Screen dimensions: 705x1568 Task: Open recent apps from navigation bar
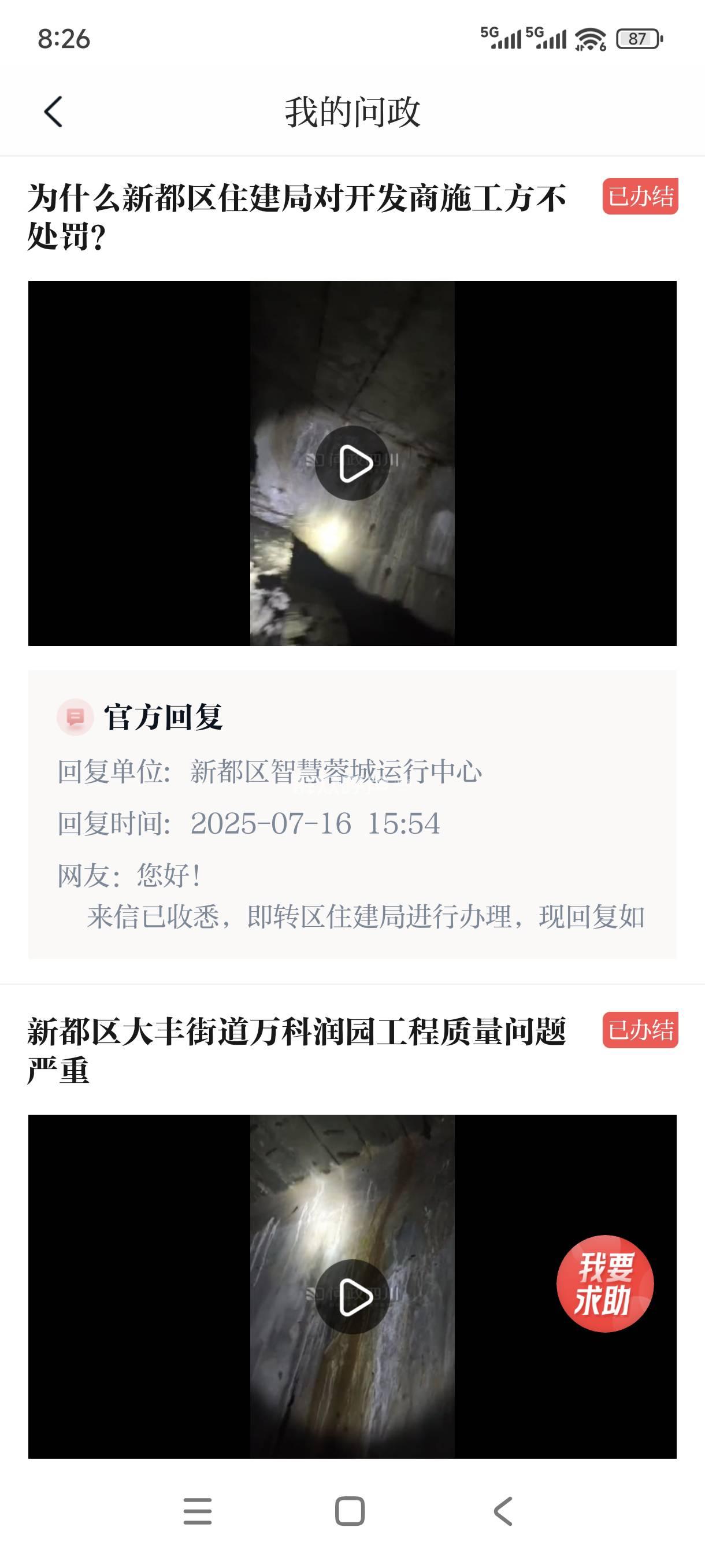coord(198,1511)
